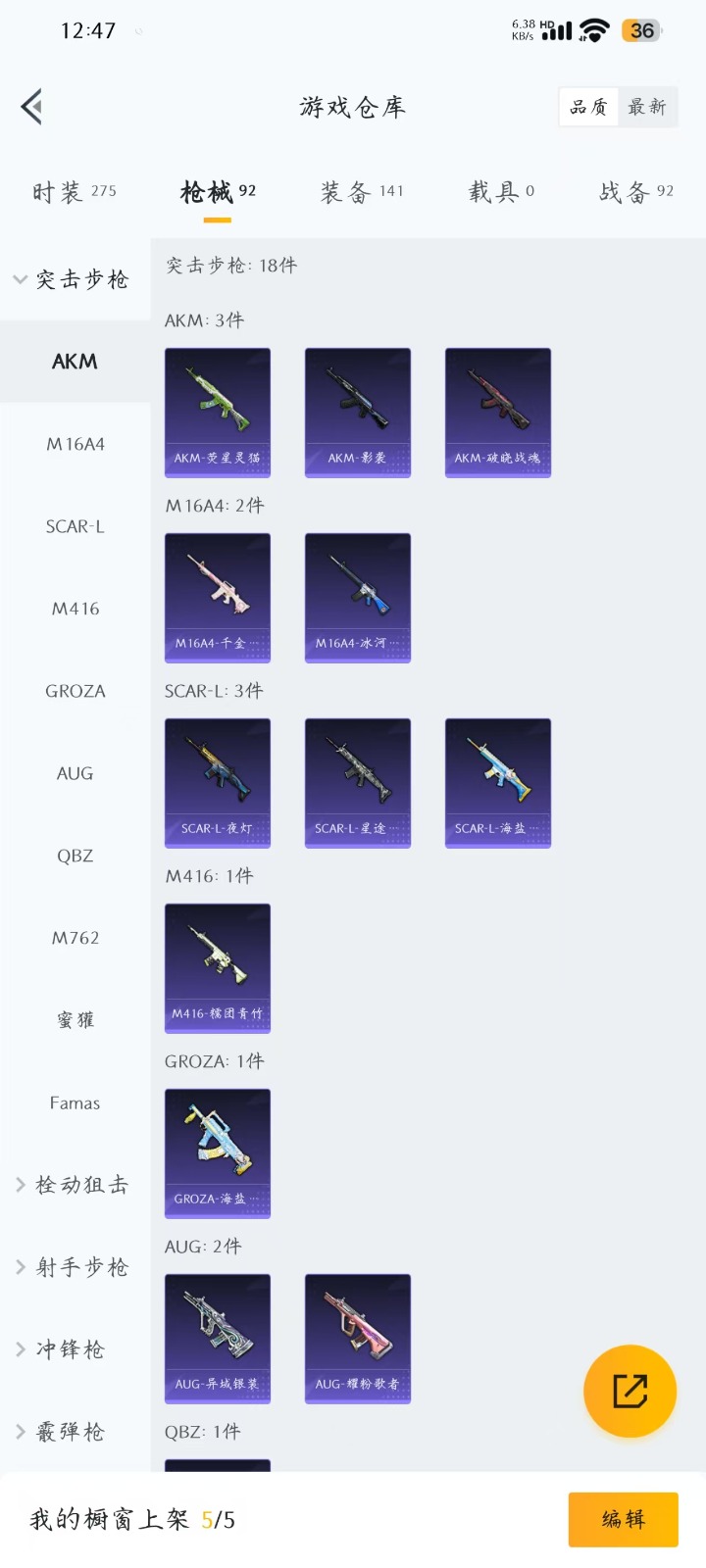View the M416-糯团青竹 skin
Screen dimensions: 706x1568
(218, 968)
